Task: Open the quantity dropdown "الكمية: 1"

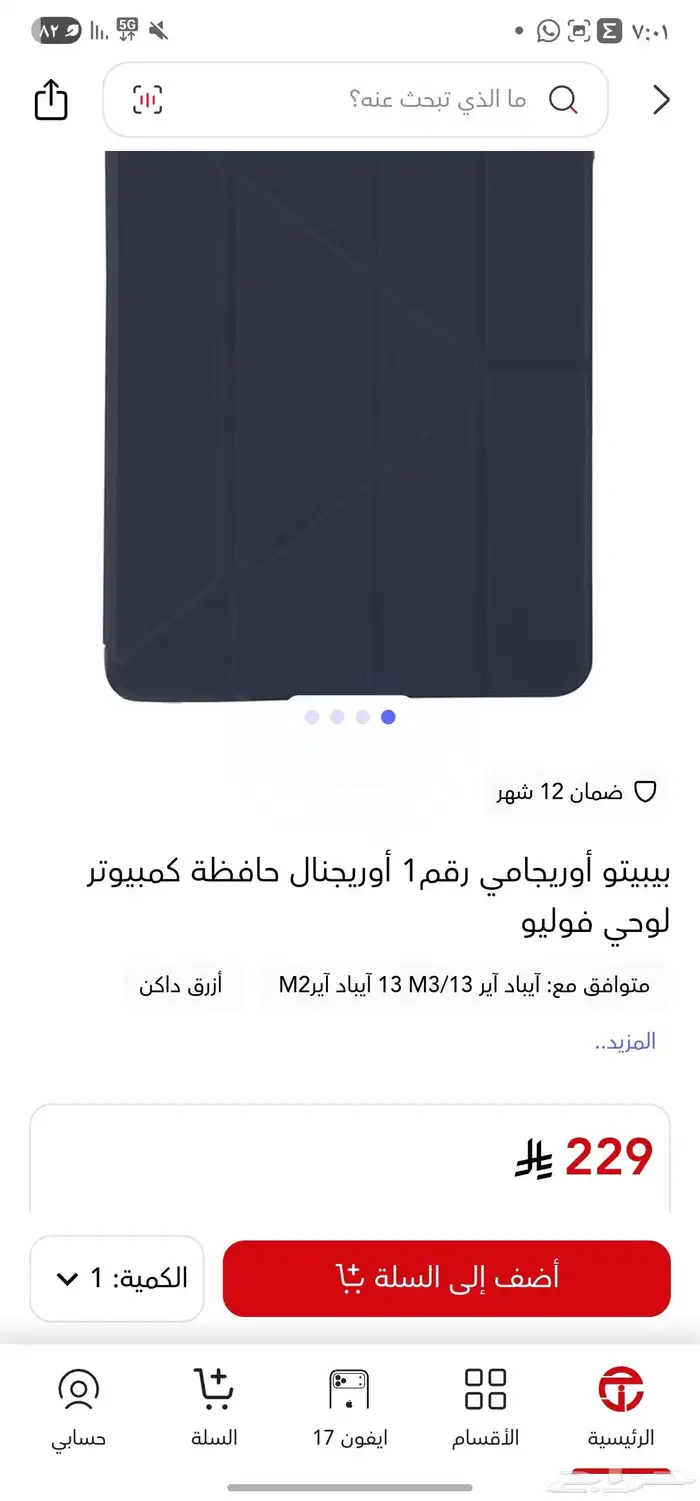Action: click(x=117, y=1278)
